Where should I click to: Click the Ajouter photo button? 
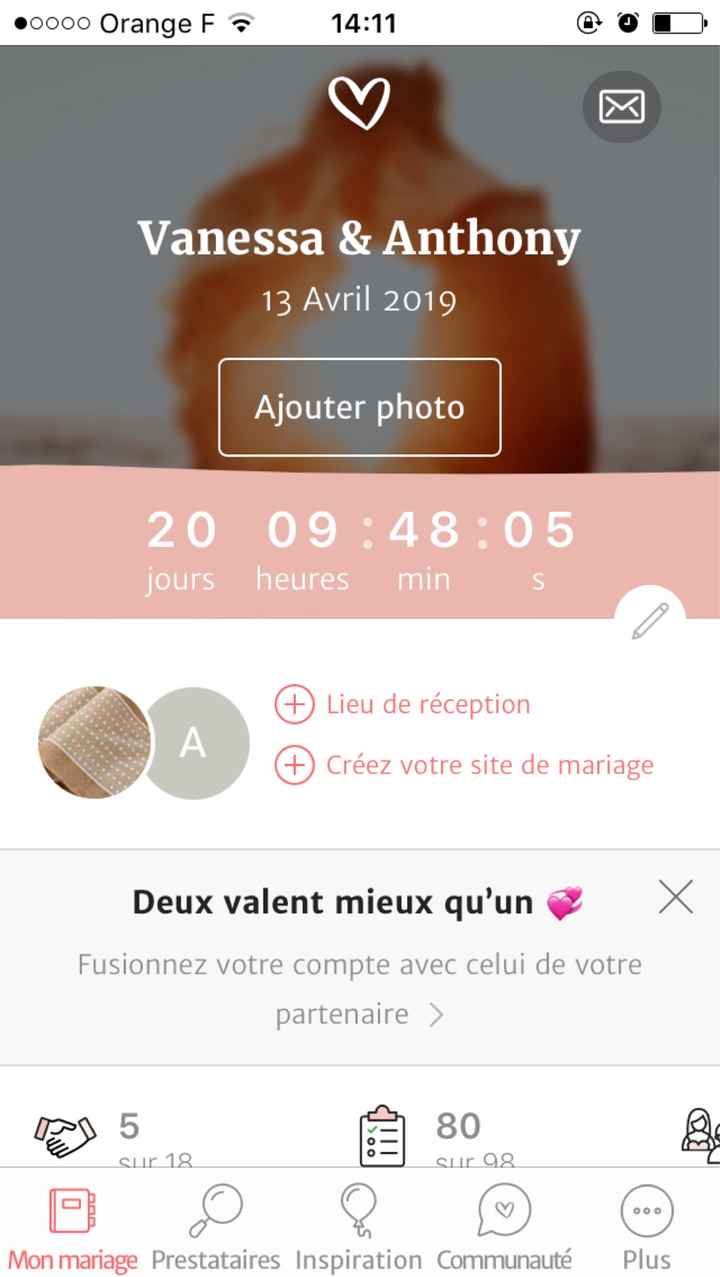359,407
